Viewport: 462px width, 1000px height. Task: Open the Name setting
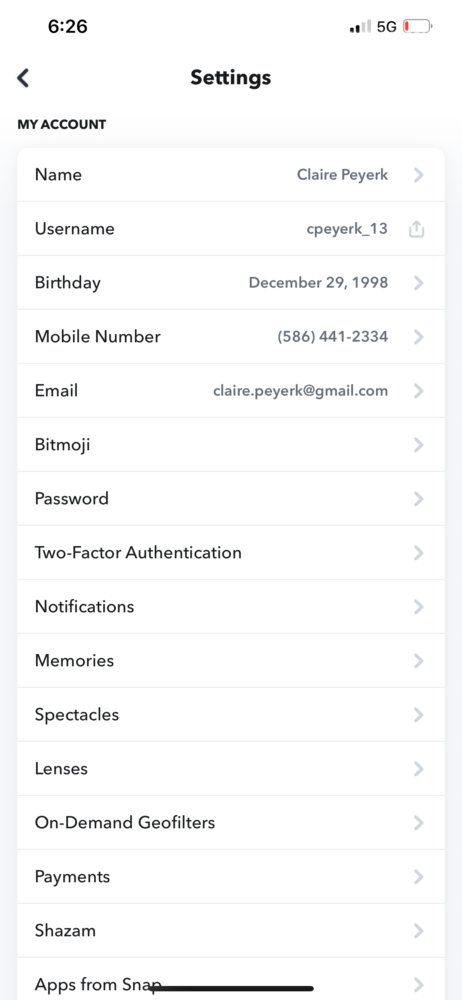[231, 175]
